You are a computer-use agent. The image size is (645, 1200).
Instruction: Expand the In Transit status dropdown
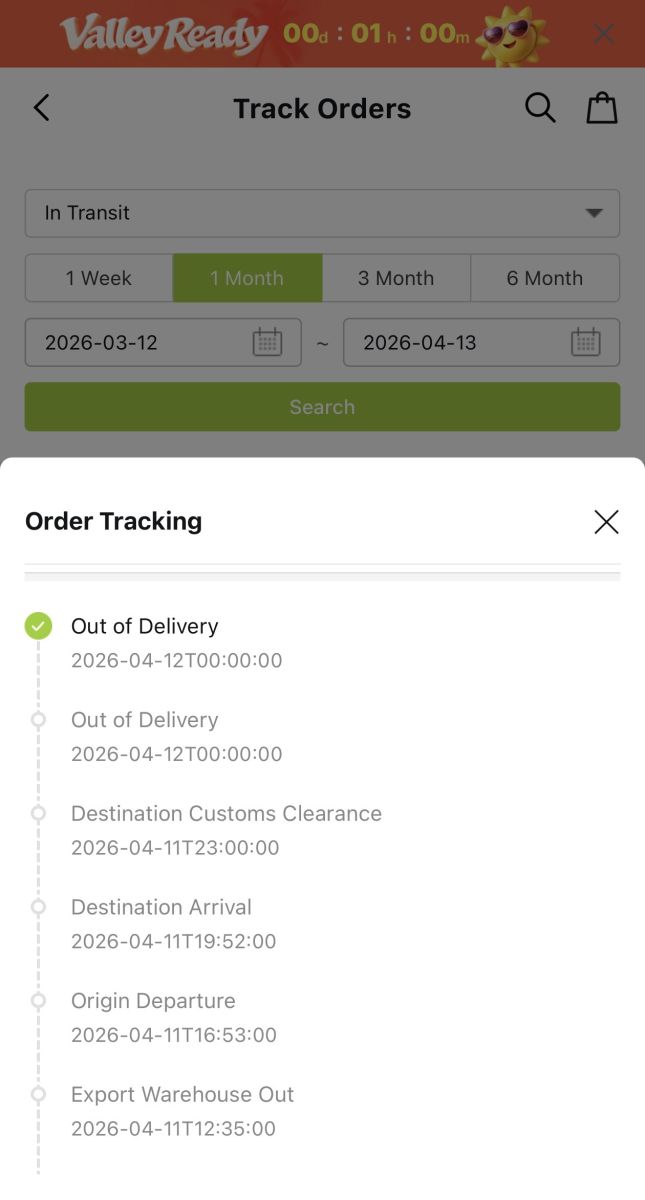[322, 213]
